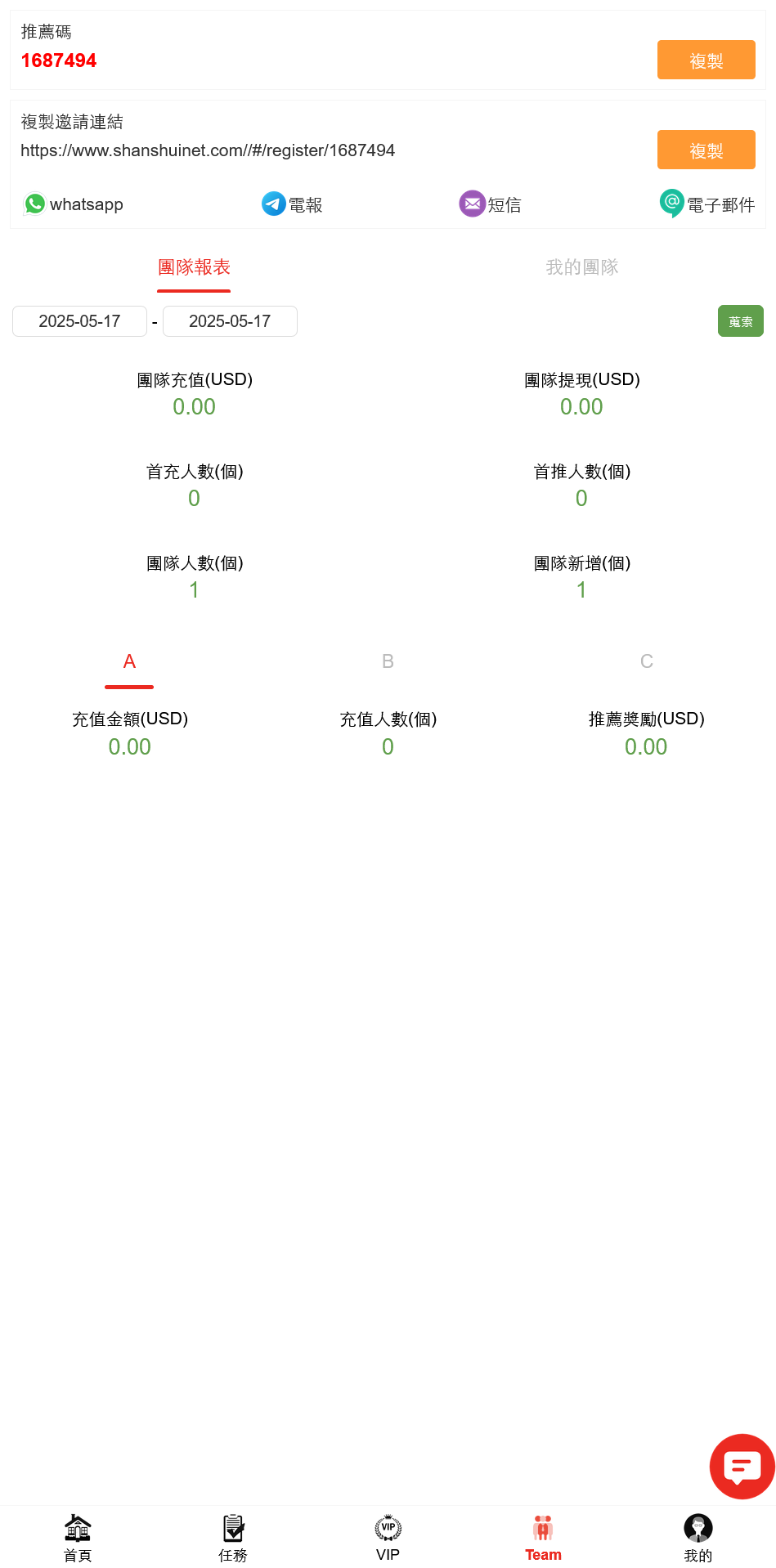Open the start date field
Image resolution: width=776 pixels, height=1568 pixels.
tap(79, 321)
